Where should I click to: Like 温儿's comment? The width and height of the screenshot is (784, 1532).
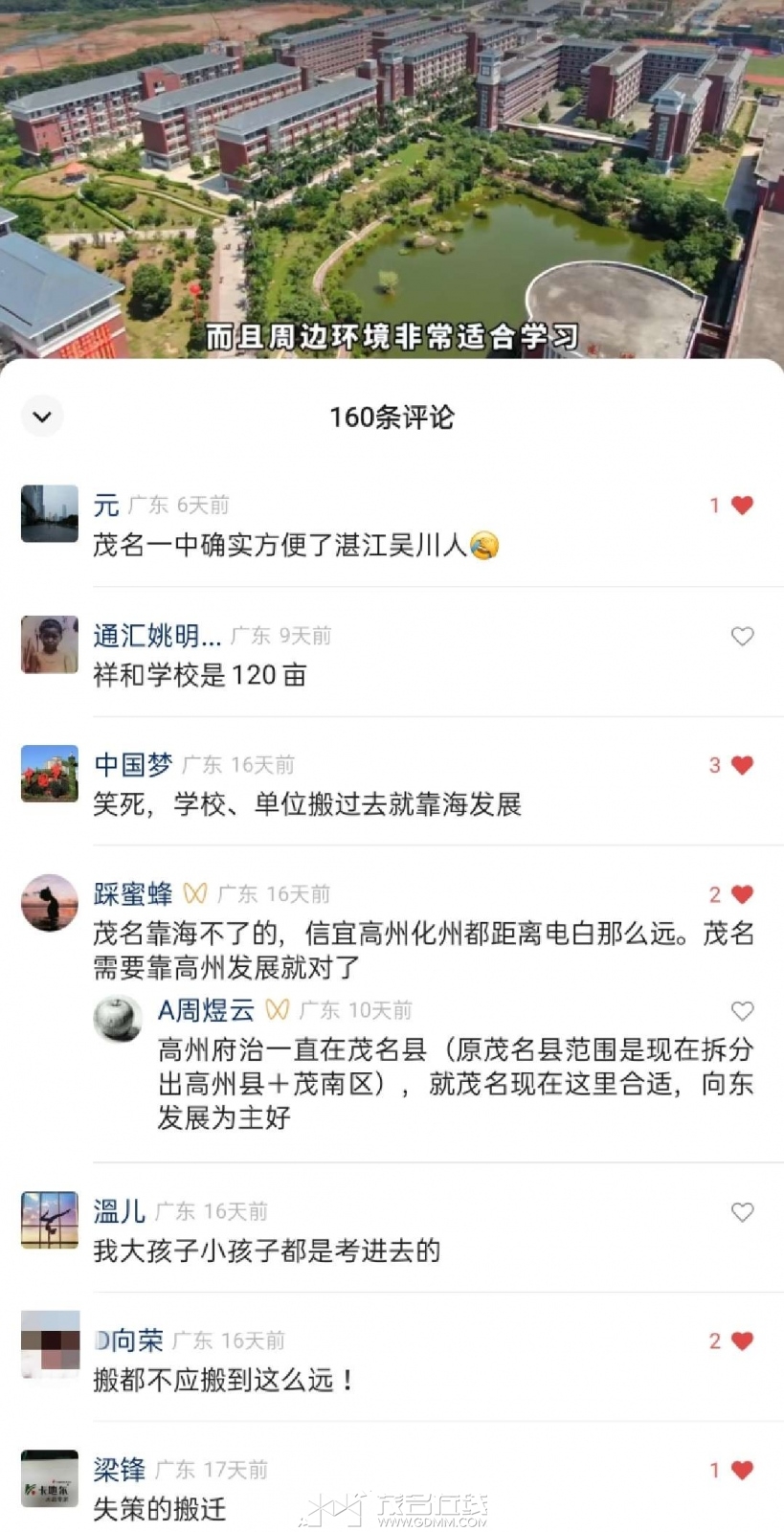pyautogui.click(x=742, y=1212)
